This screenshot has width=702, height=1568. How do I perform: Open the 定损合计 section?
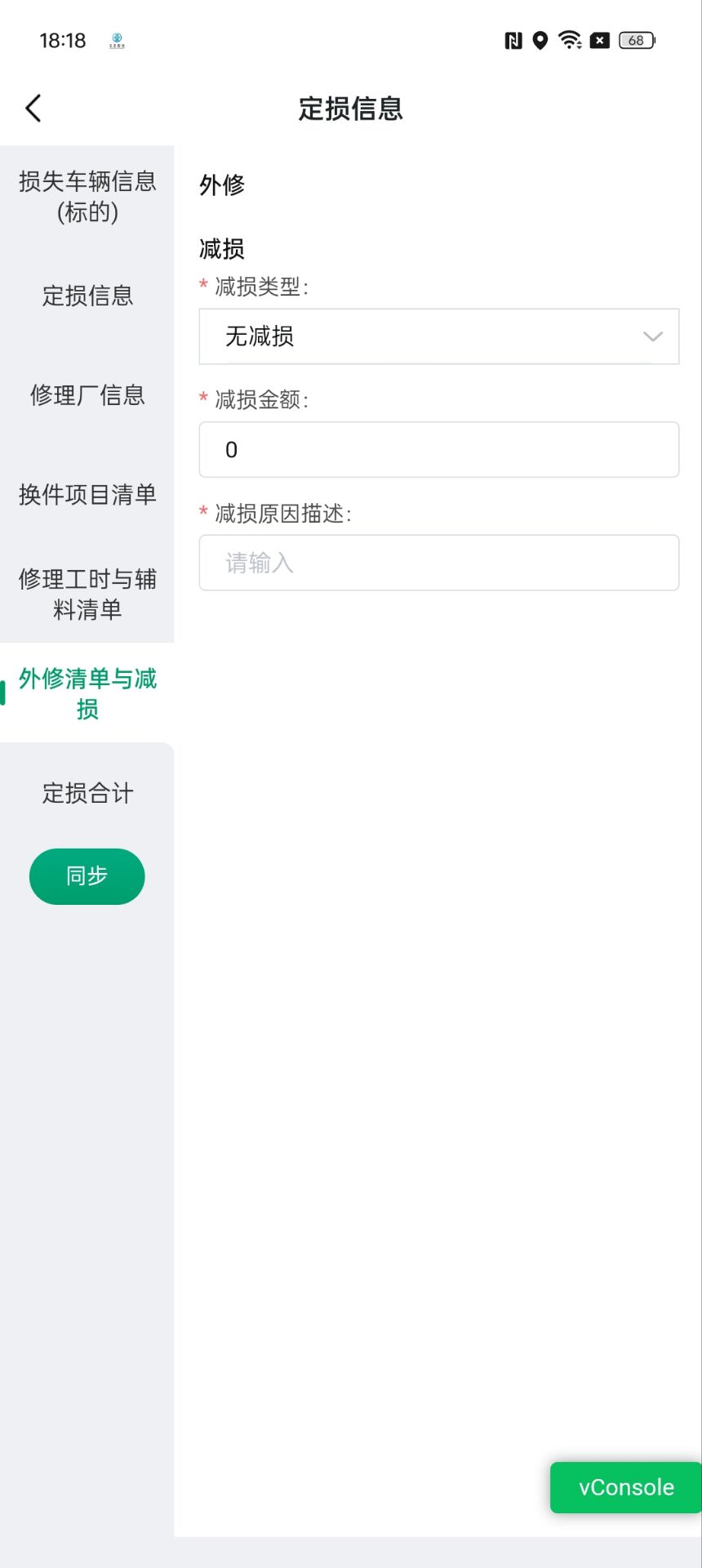coord(87,792)
